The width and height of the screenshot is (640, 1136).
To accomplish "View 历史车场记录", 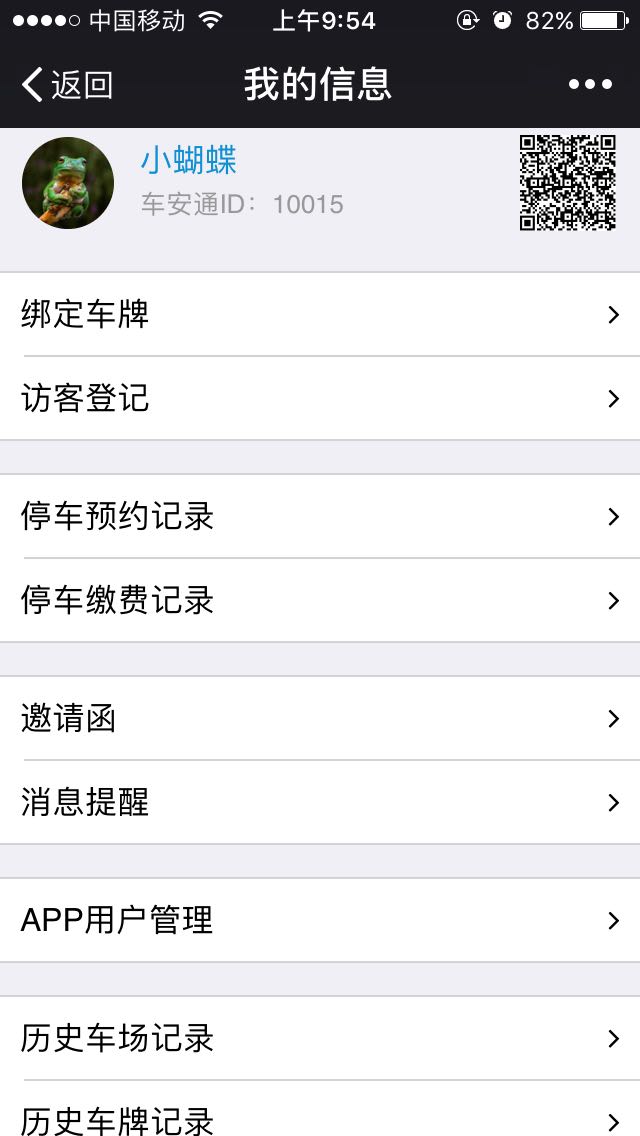I will click(x=320, y=1038).
